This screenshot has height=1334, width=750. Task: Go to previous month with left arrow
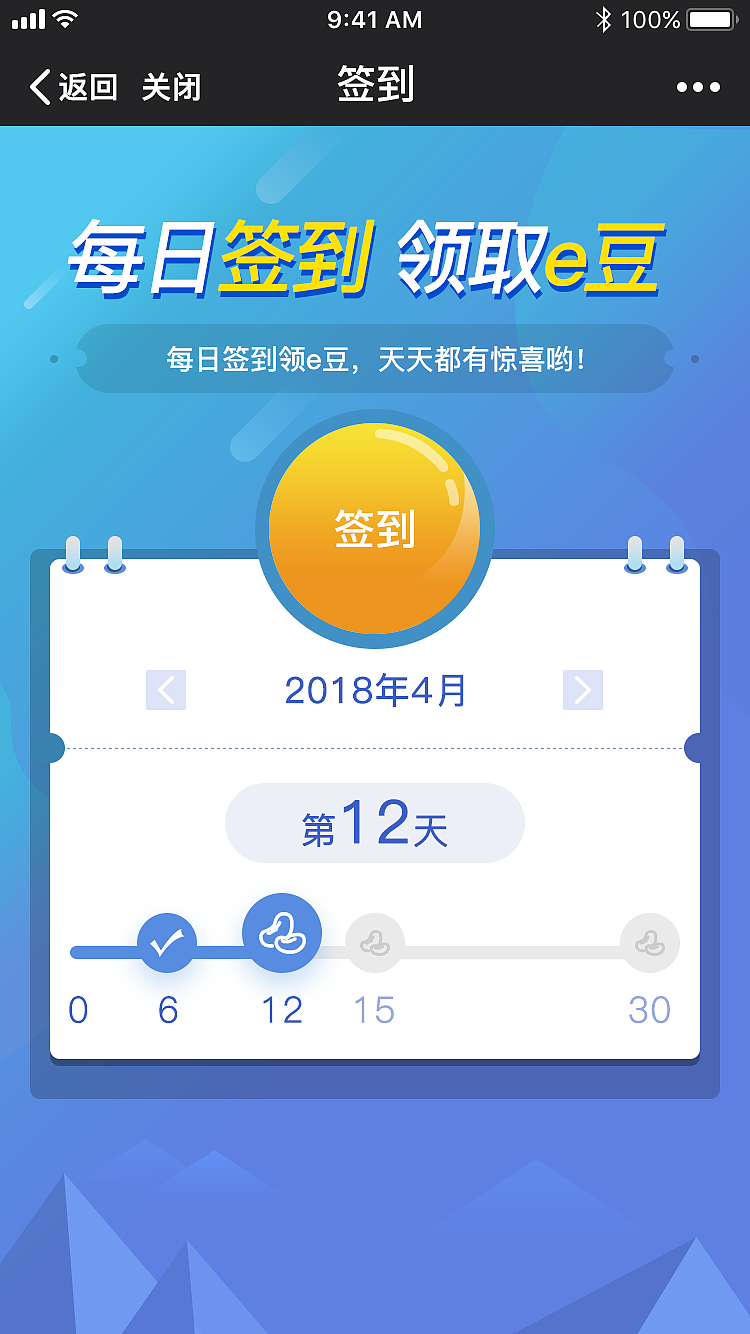coord(166,690)
